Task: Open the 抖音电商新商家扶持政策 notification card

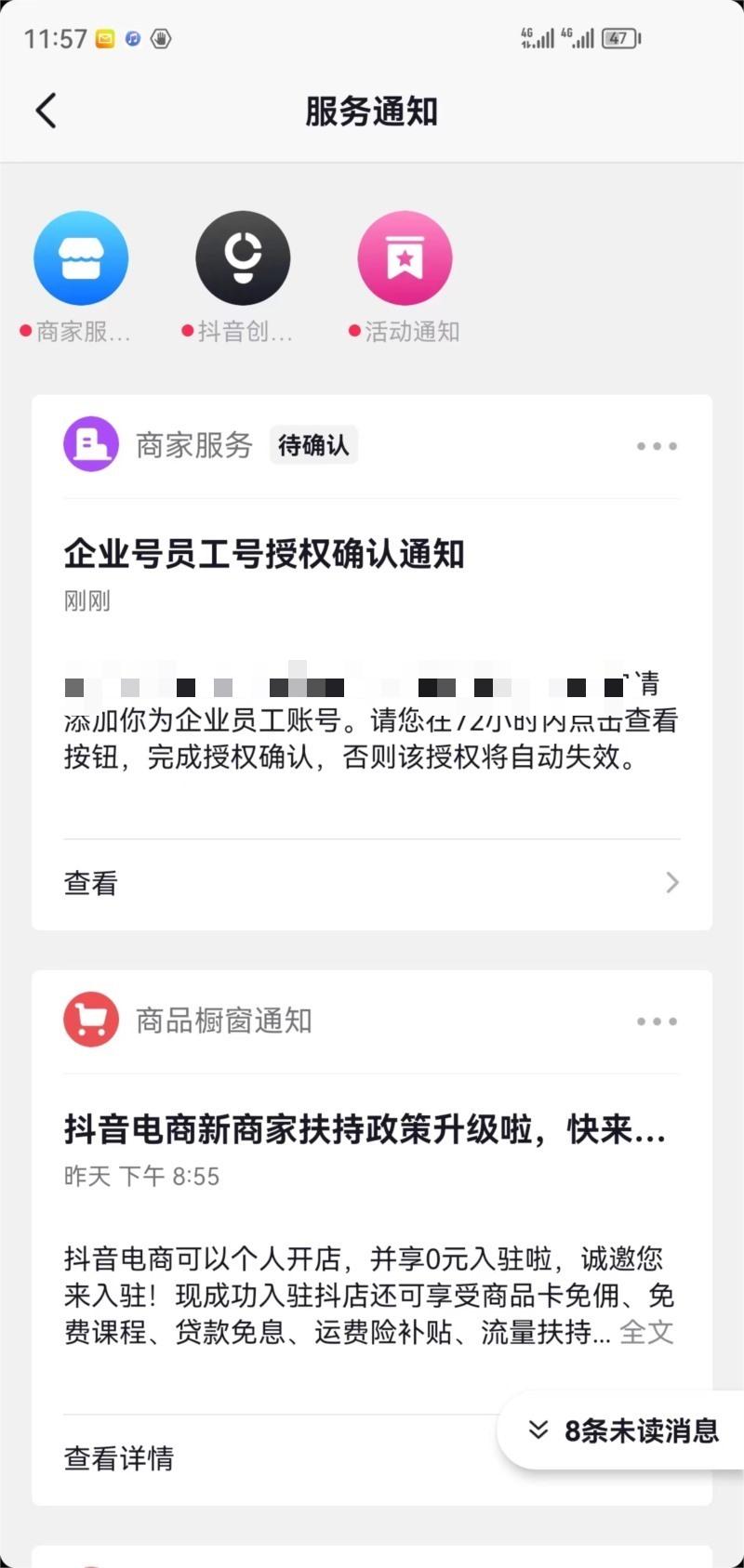Action: (365, 1130)
